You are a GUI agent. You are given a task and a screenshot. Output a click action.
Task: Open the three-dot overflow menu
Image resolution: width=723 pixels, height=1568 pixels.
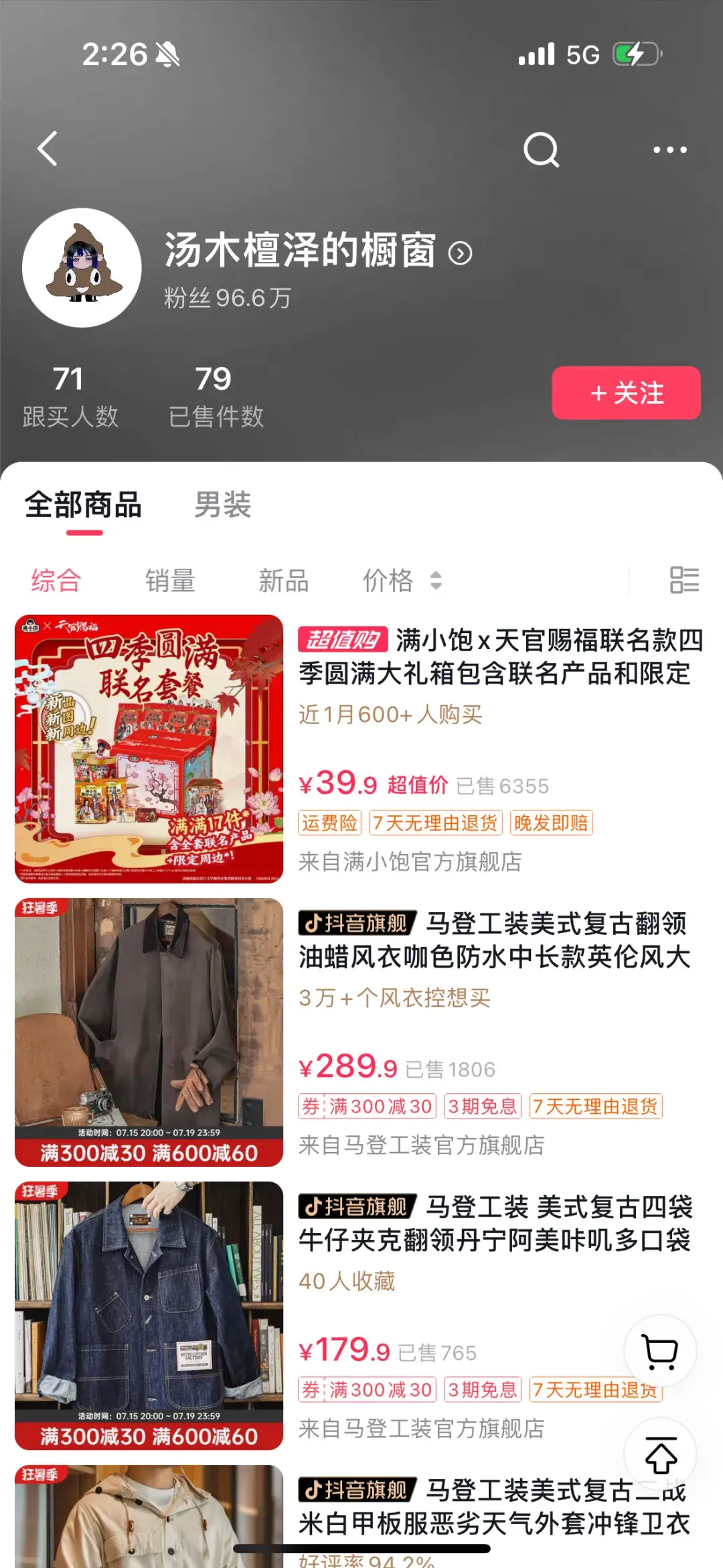coord(669,150)
